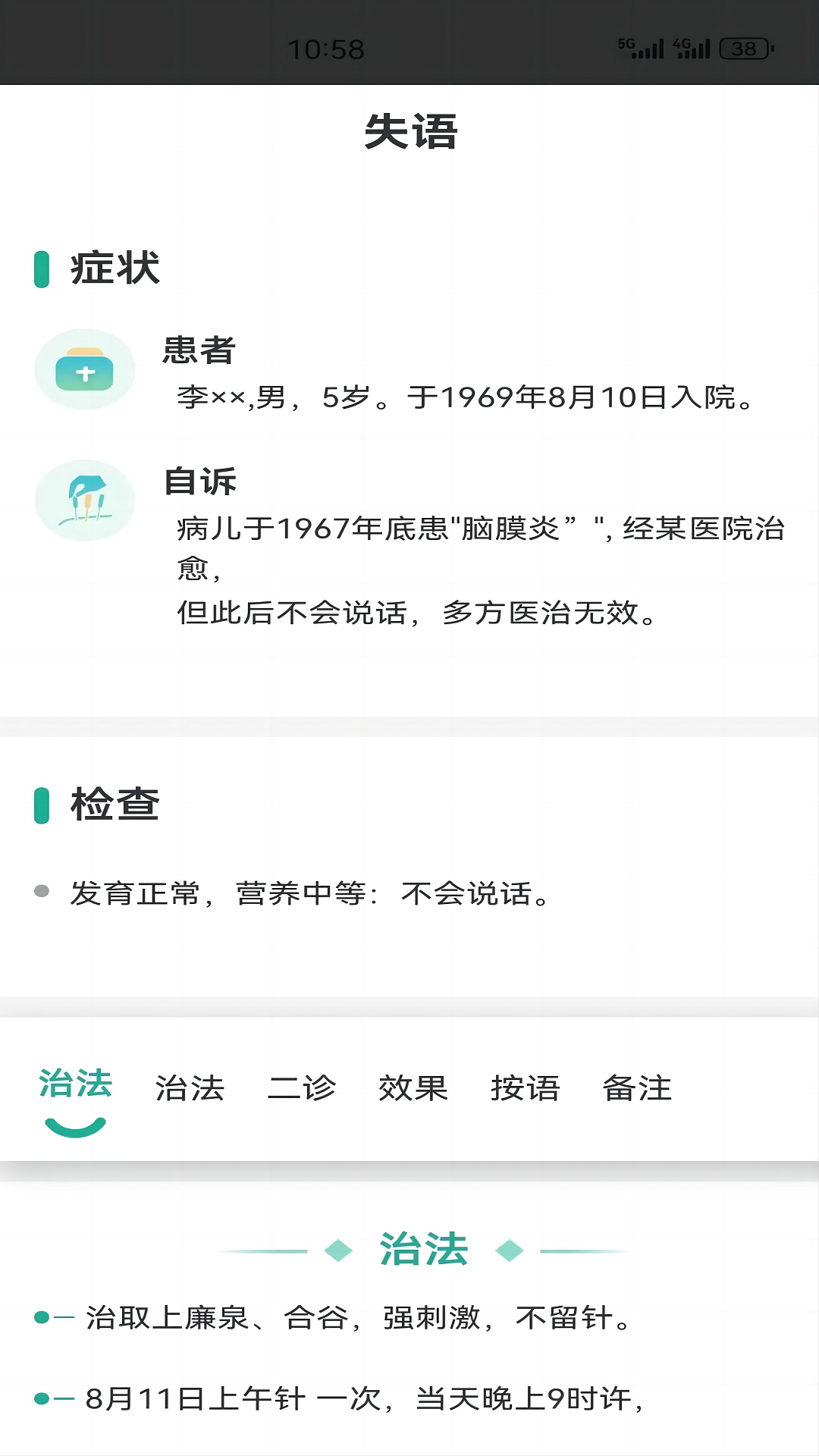819x1456 pixels.
Task: Switch to the second 治法 tab
Action: pos(190,1088)
